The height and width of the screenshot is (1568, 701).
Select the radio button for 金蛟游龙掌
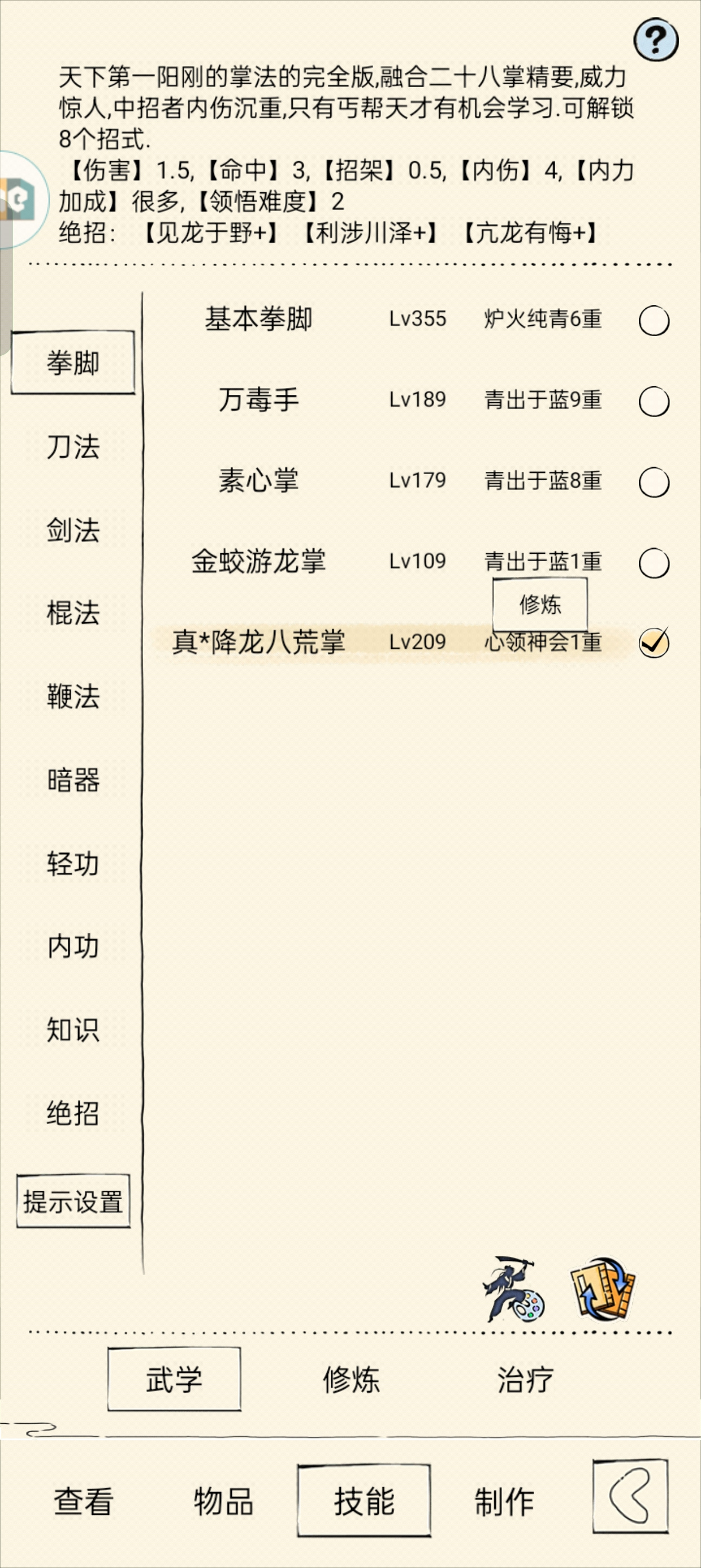tap(654, 563)
